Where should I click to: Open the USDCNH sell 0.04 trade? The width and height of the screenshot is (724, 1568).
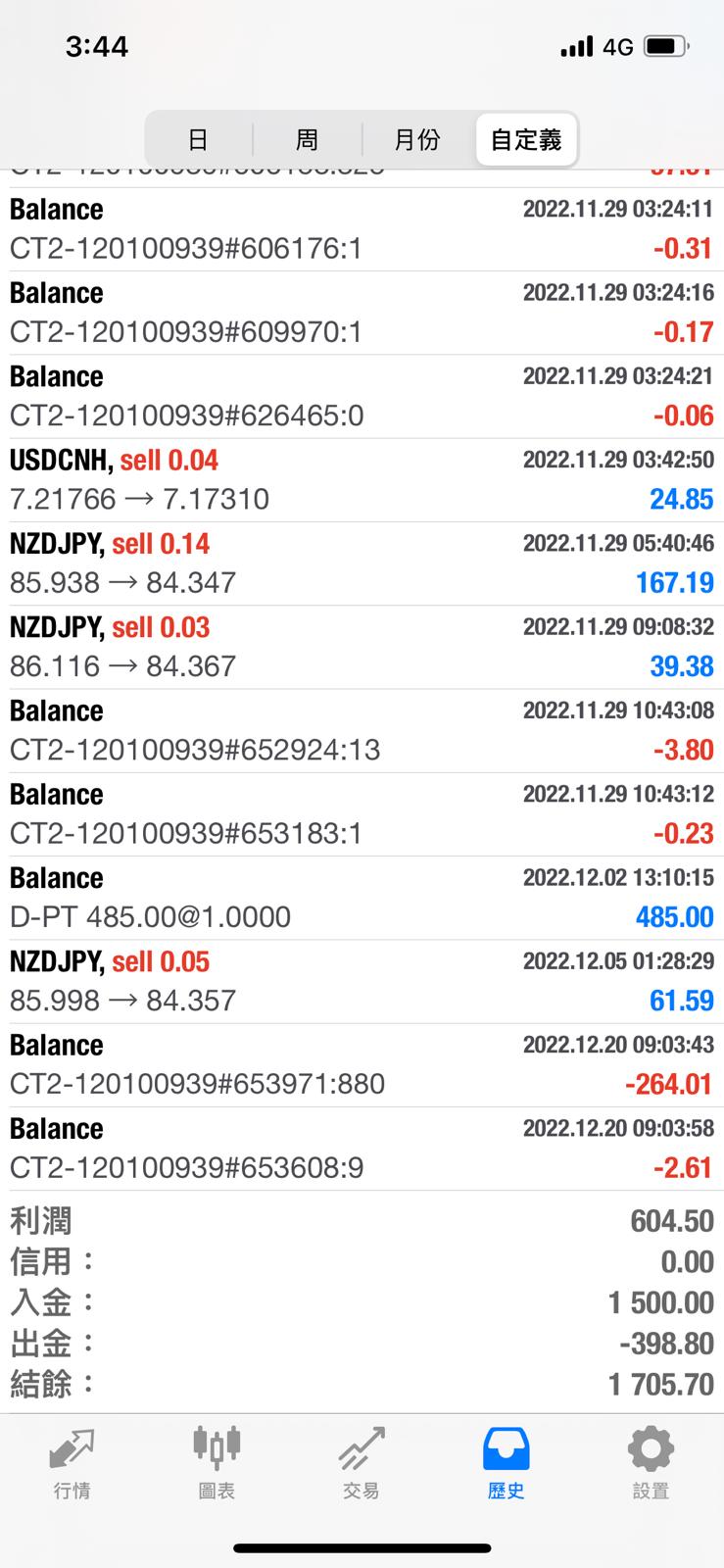click(362, 479)
